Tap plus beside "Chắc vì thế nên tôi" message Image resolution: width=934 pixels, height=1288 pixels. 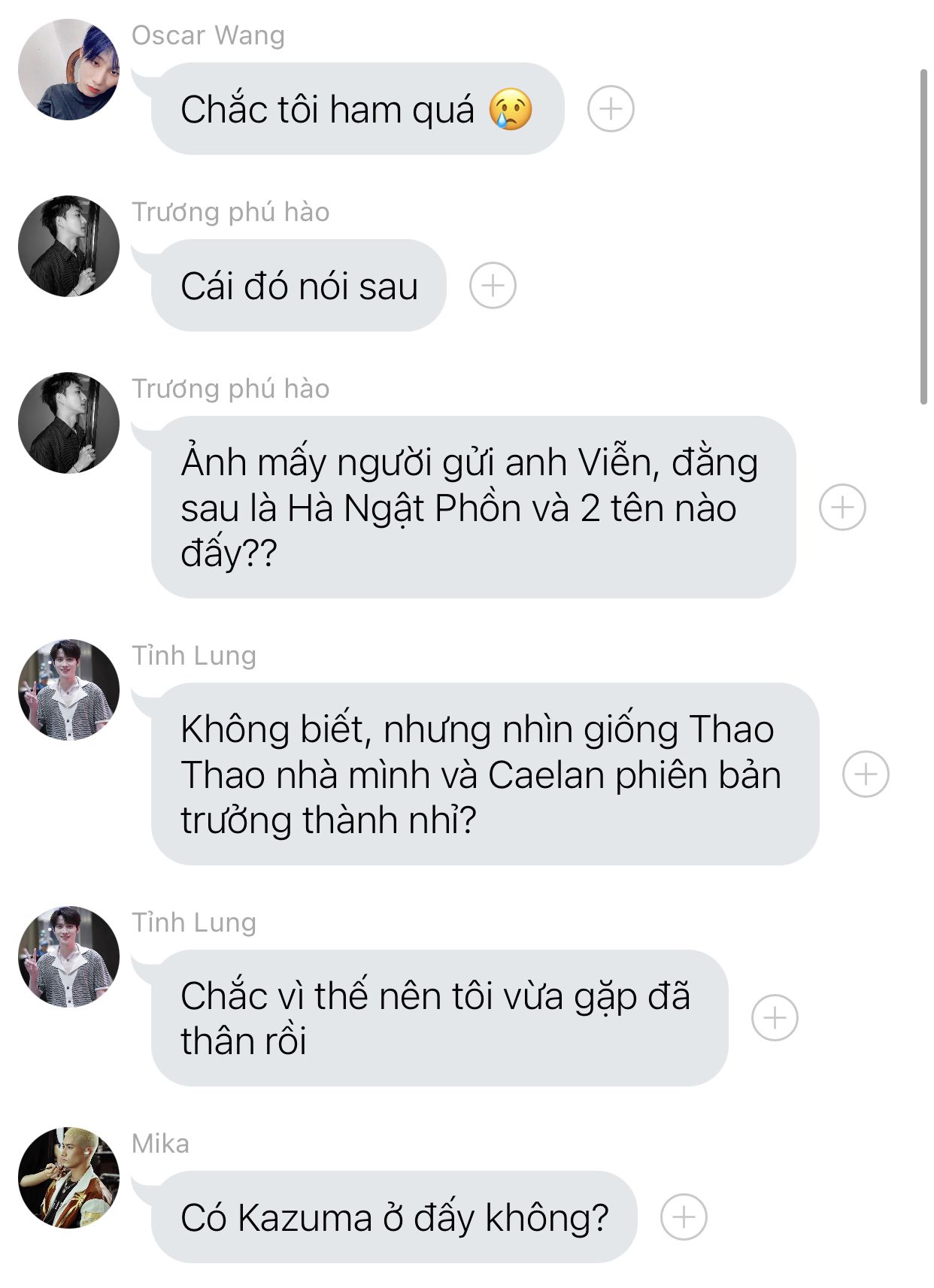point(774,1017)
